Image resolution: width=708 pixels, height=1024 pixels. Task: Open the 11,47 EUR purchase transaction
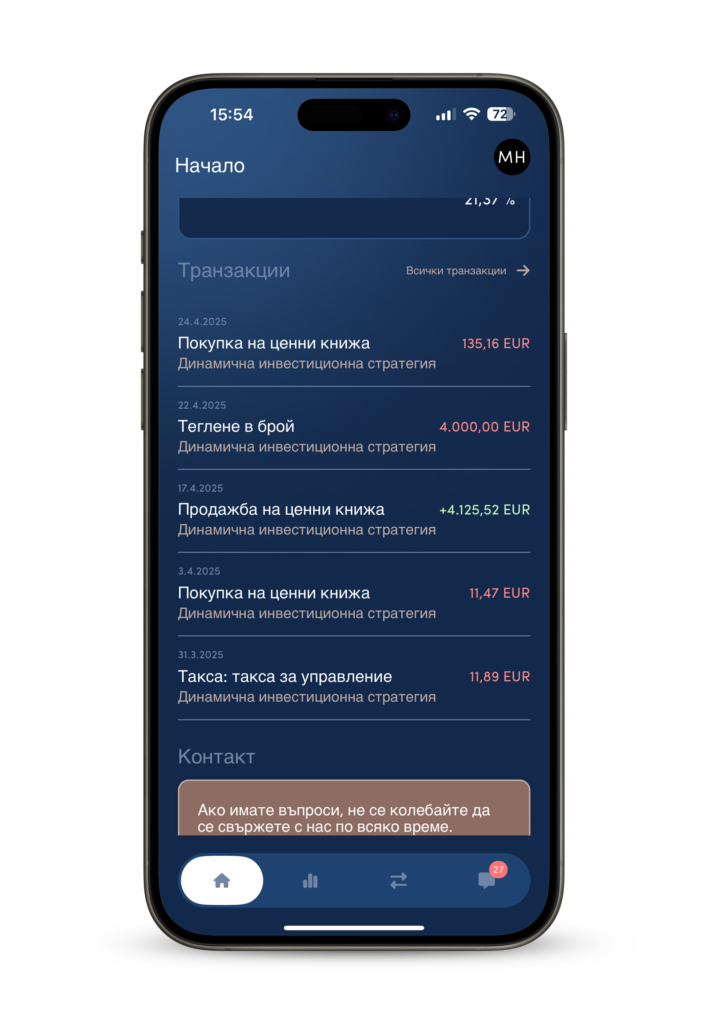click(x=353, y=593)
